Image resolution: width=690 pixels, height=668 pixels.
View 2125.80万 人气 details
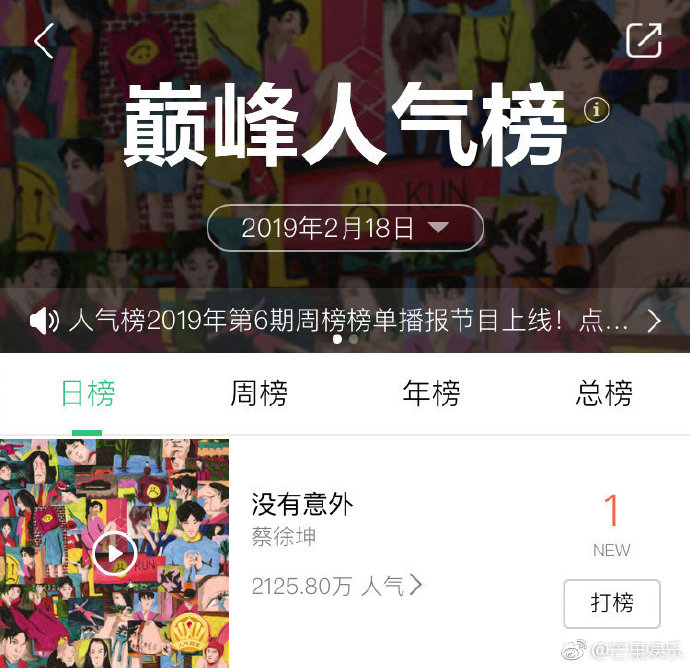coord(337,586)
